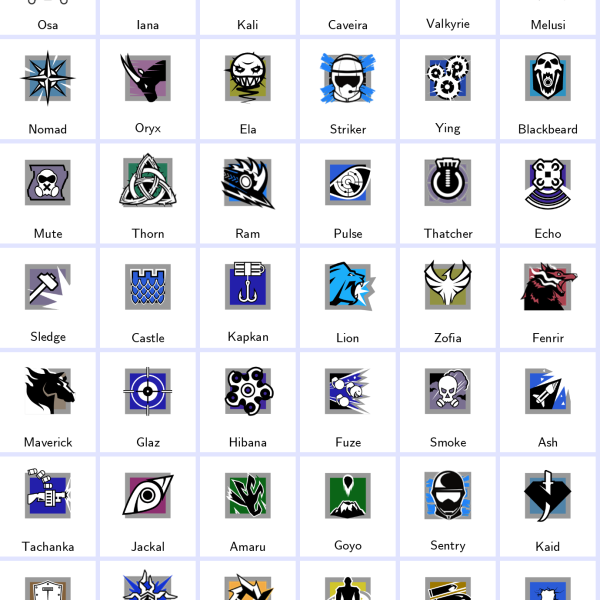600x600 pixels.
Task: Tap the Lion operator card
Action: click(x=348, y=296)
